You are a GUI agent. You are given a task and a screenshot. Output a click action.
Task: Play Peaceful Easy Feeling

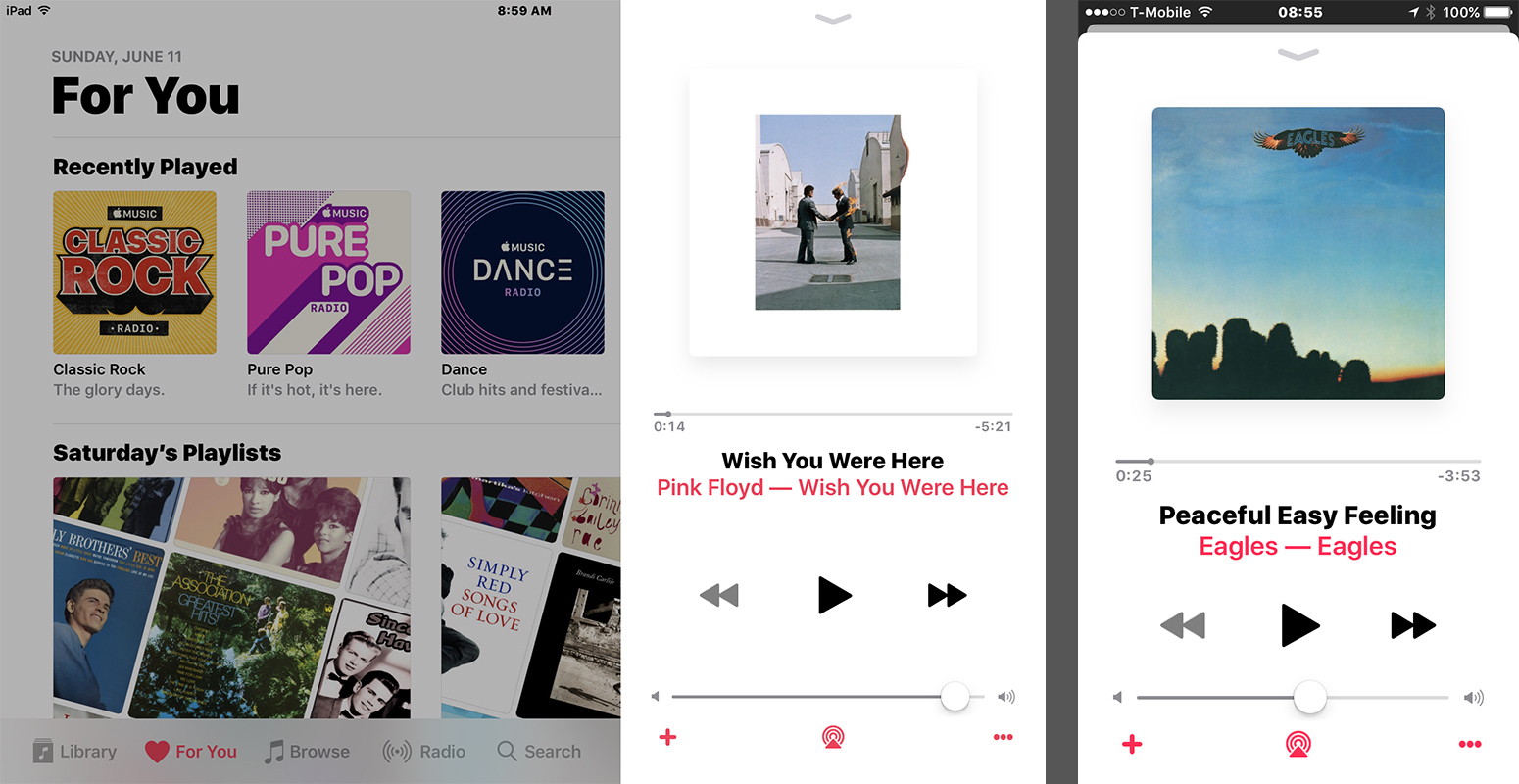(1299, 625)
